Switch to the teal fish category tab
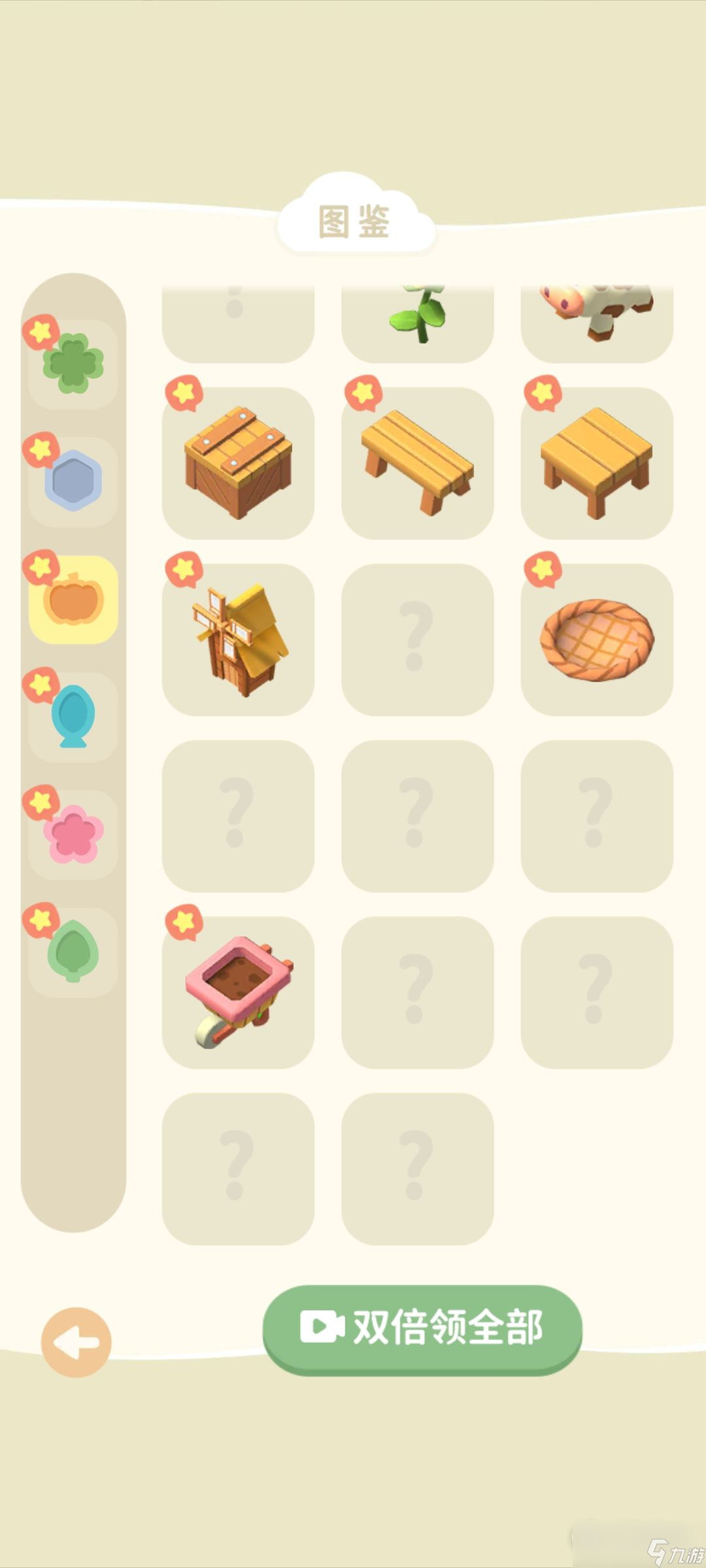Screen dimensions: 706x1568 [x=73, y=717]
